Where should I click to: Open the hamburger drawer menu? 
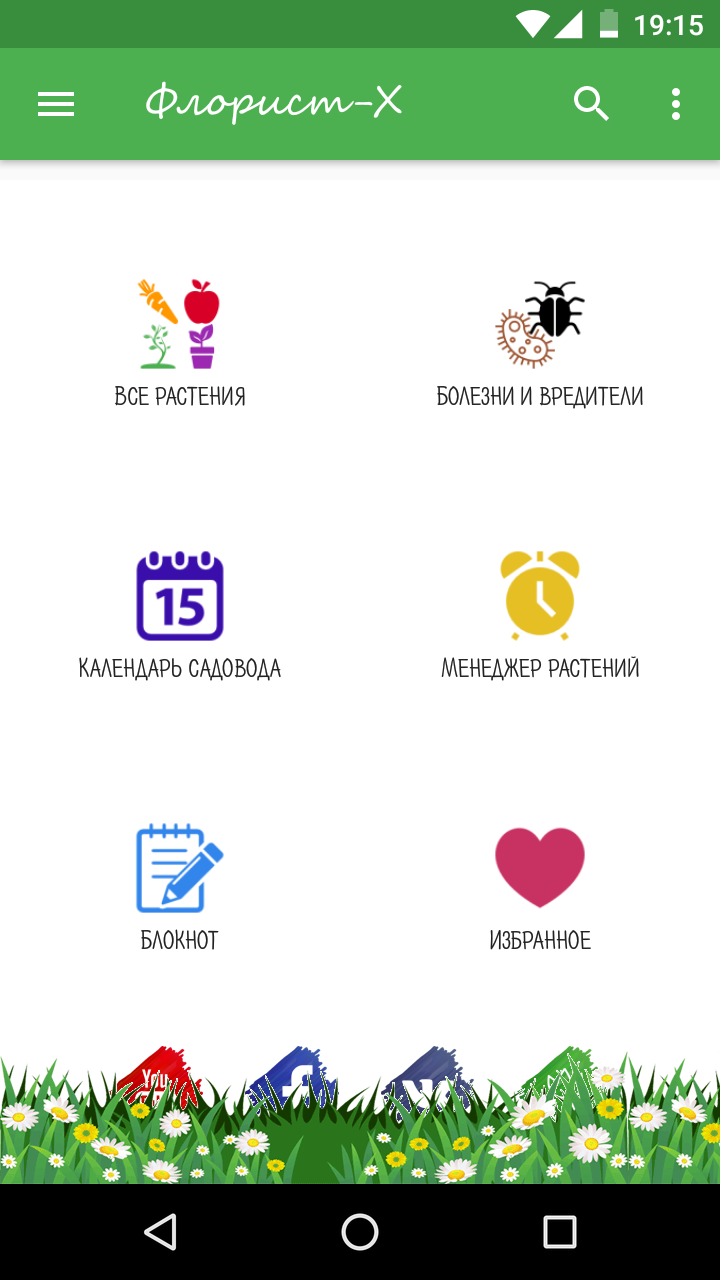click(56, 104)
